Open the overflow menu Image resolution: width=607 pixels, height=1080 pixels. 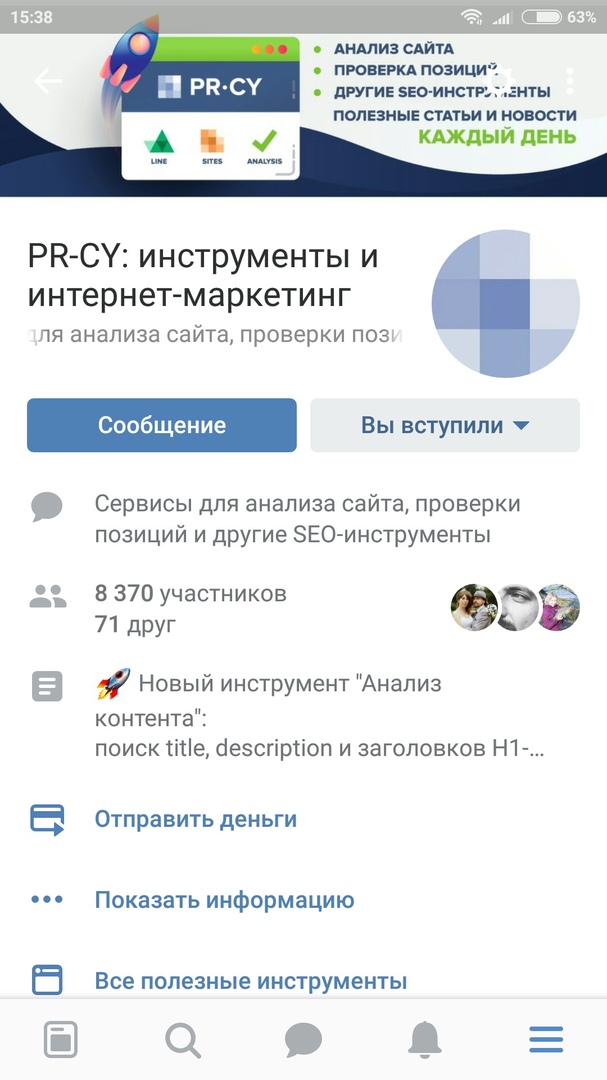(x=569, y=81)
